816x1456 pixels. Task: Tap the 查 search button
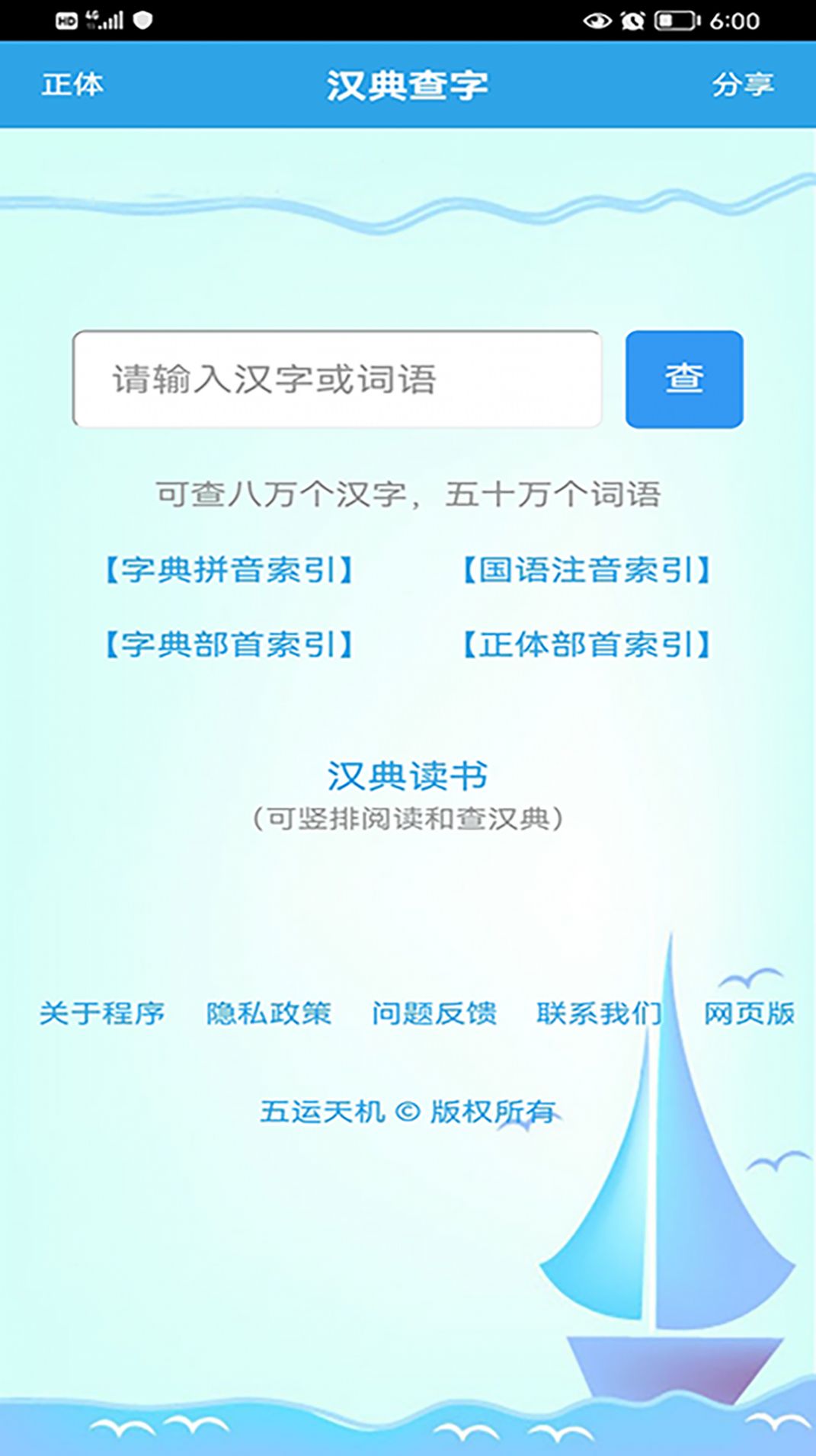[683, 379]
